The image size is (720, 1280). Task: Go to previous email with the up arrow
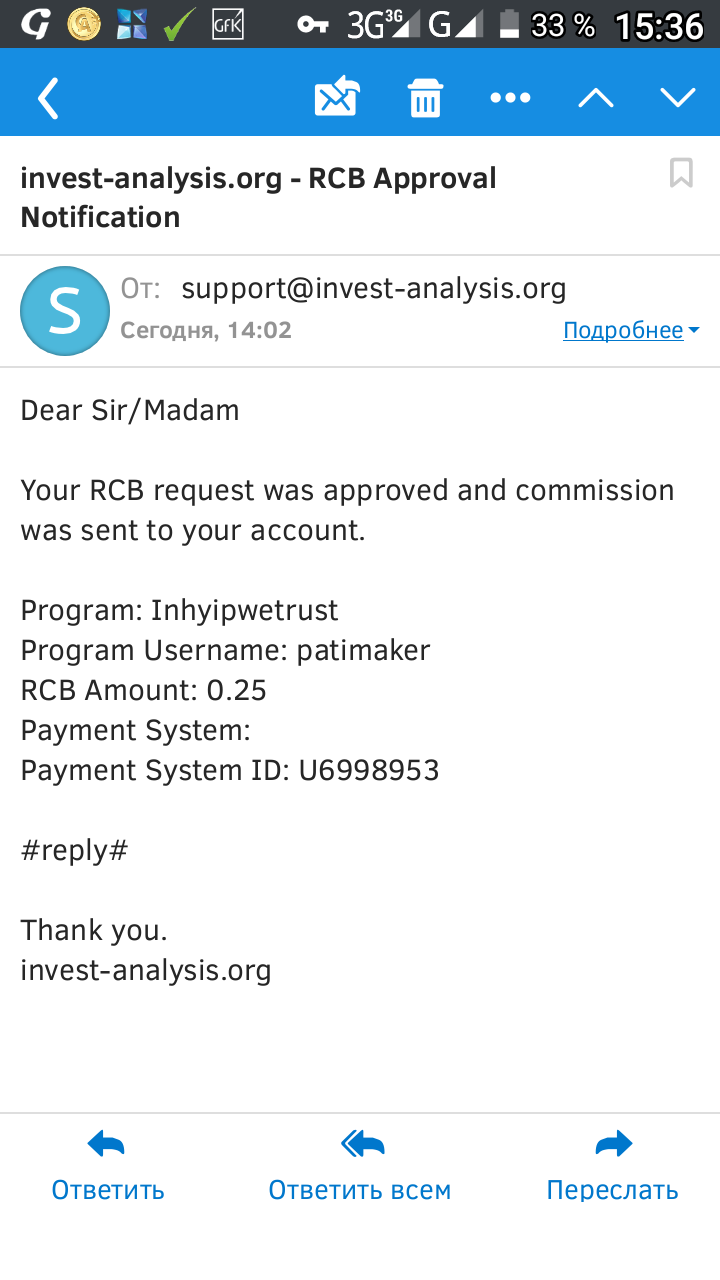click(596, 98)
